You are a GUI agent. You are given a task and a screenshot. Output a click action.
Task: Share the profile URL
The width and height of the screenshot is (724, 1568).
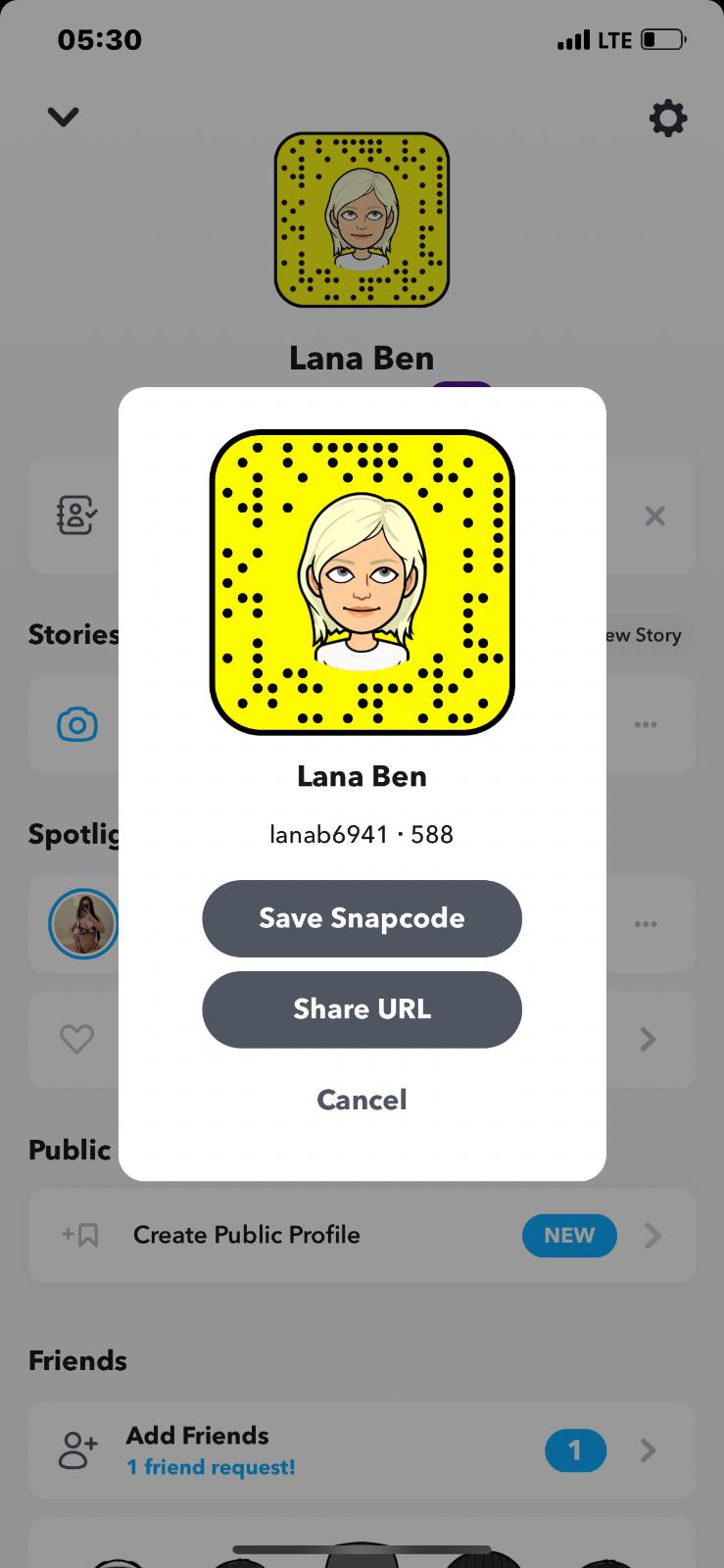[362, 1009]
